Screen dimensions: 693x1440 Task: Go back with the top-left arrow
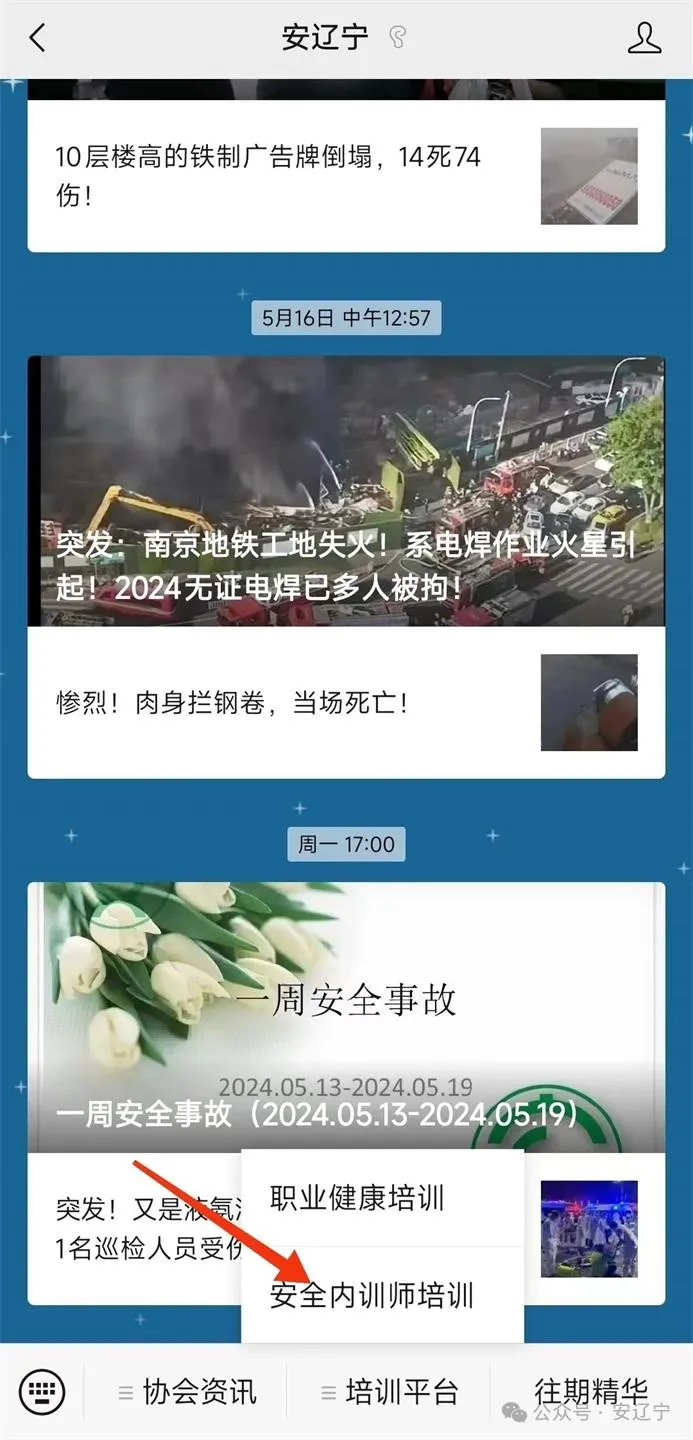coord(38,38)
